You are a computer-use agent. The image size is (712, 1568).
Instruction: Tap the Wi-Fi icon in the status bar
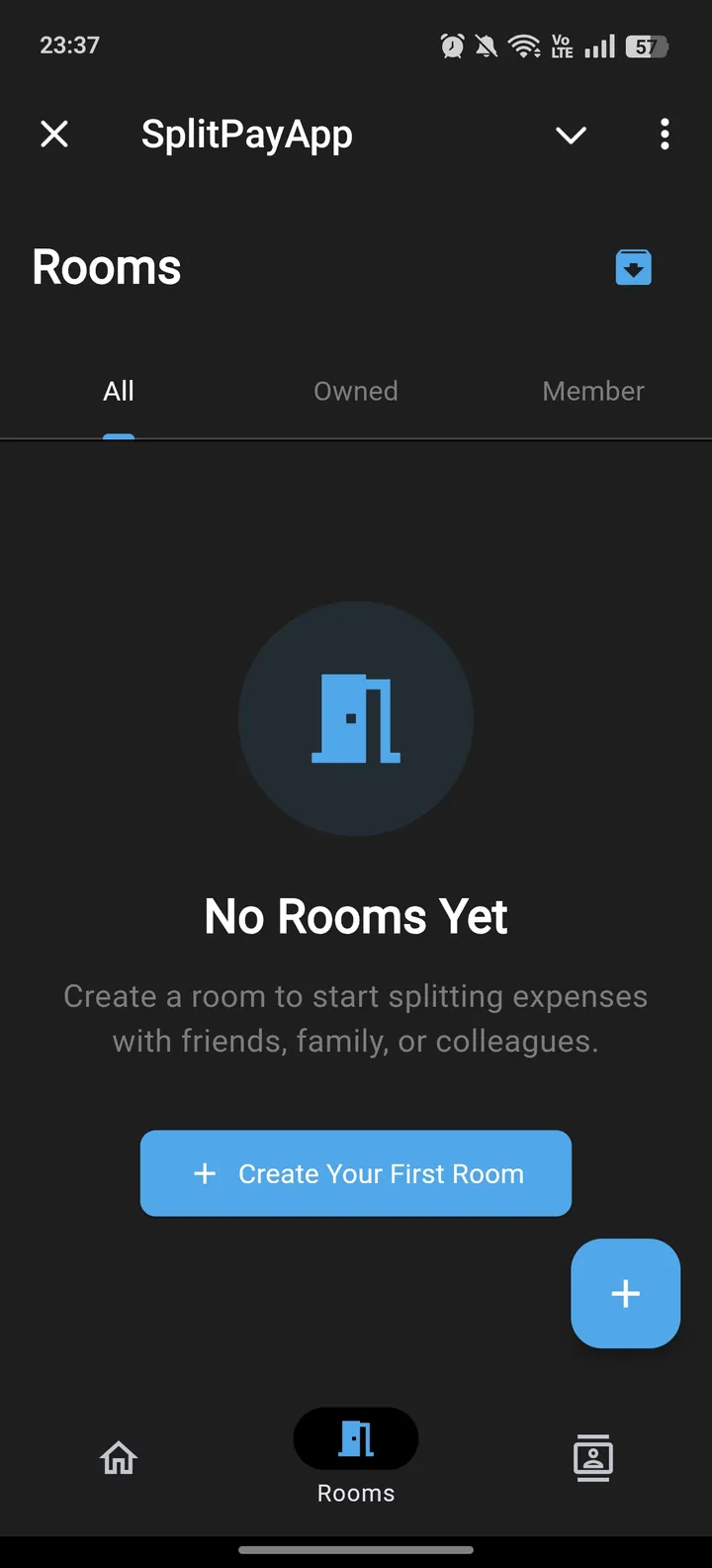pyautogui.click(x=523, y=45)
